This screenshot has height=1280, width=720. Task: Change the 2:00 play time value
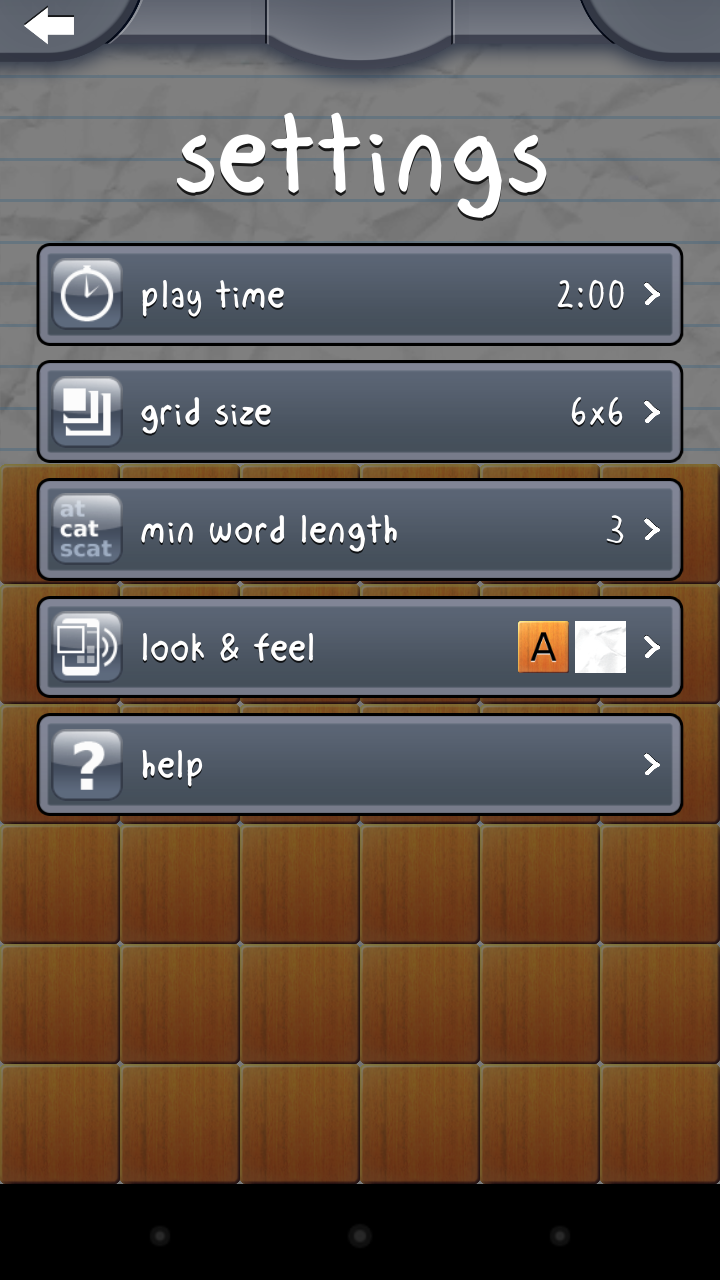click(588, 294)
